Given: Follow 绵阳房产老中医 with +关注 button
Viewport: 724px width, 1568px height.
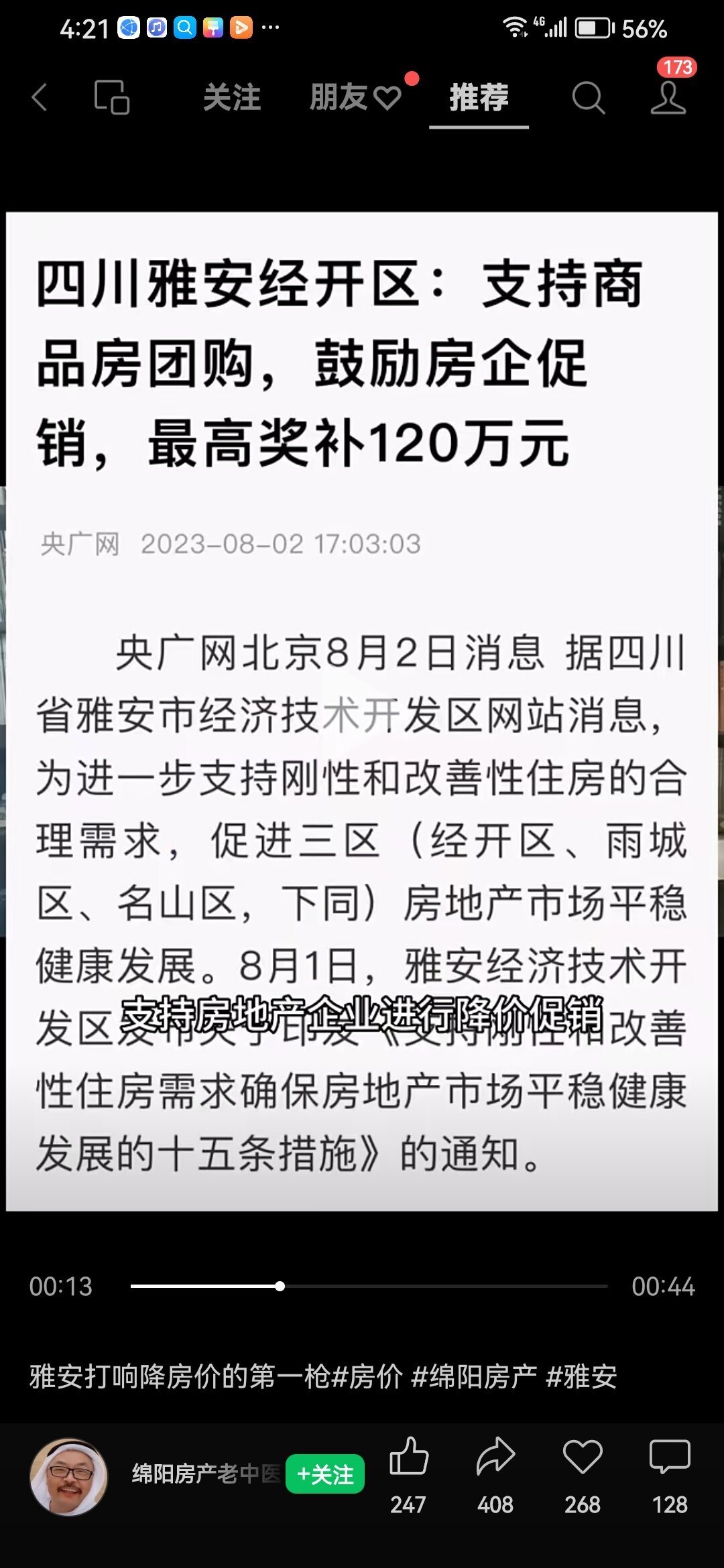Looking at the screenshot, I should click(x=325, y=1474).
